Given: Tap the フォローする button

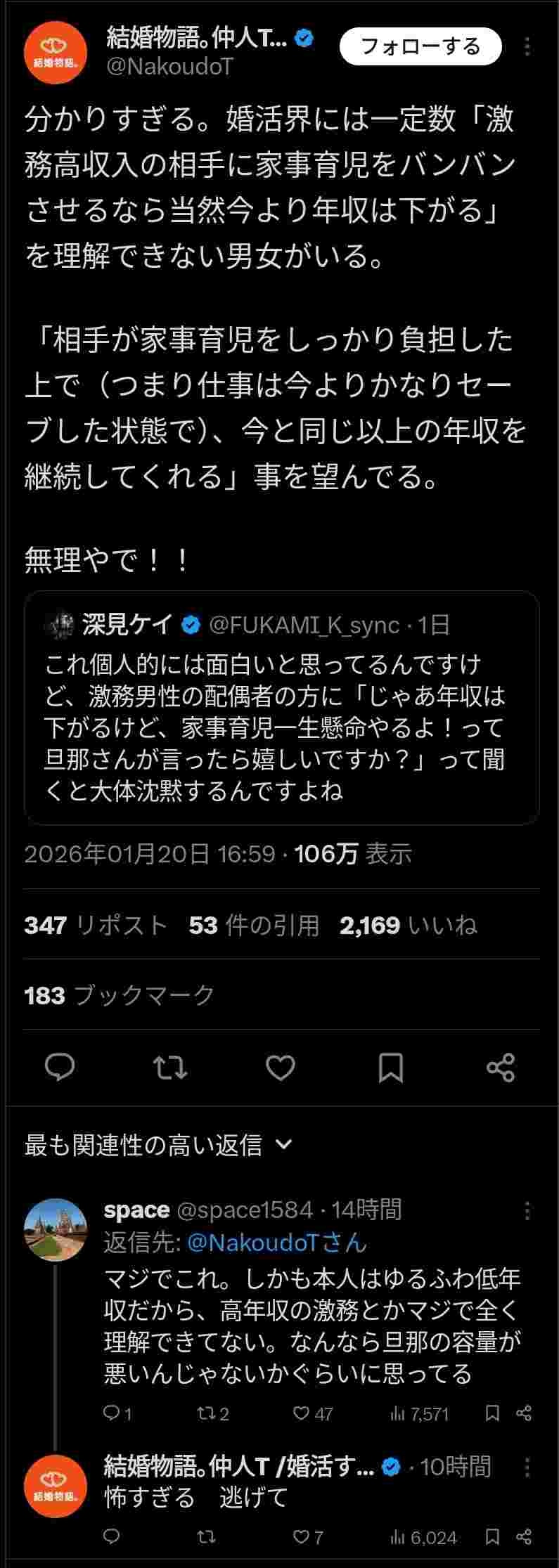Looking at the screenshot, I should click(x=420, y=46).
